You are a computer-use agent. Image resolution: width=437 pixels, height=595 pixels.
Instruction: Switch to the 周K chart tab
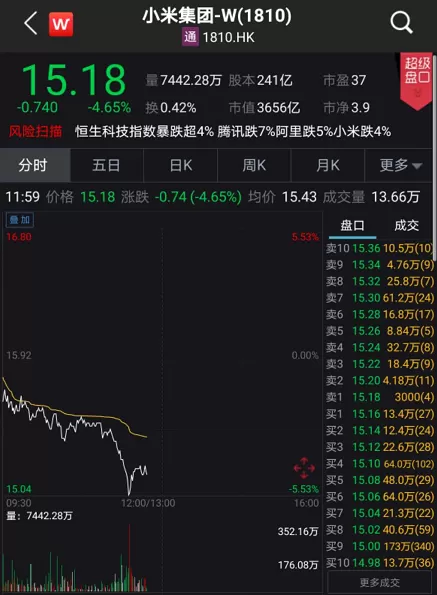[254, 165]
